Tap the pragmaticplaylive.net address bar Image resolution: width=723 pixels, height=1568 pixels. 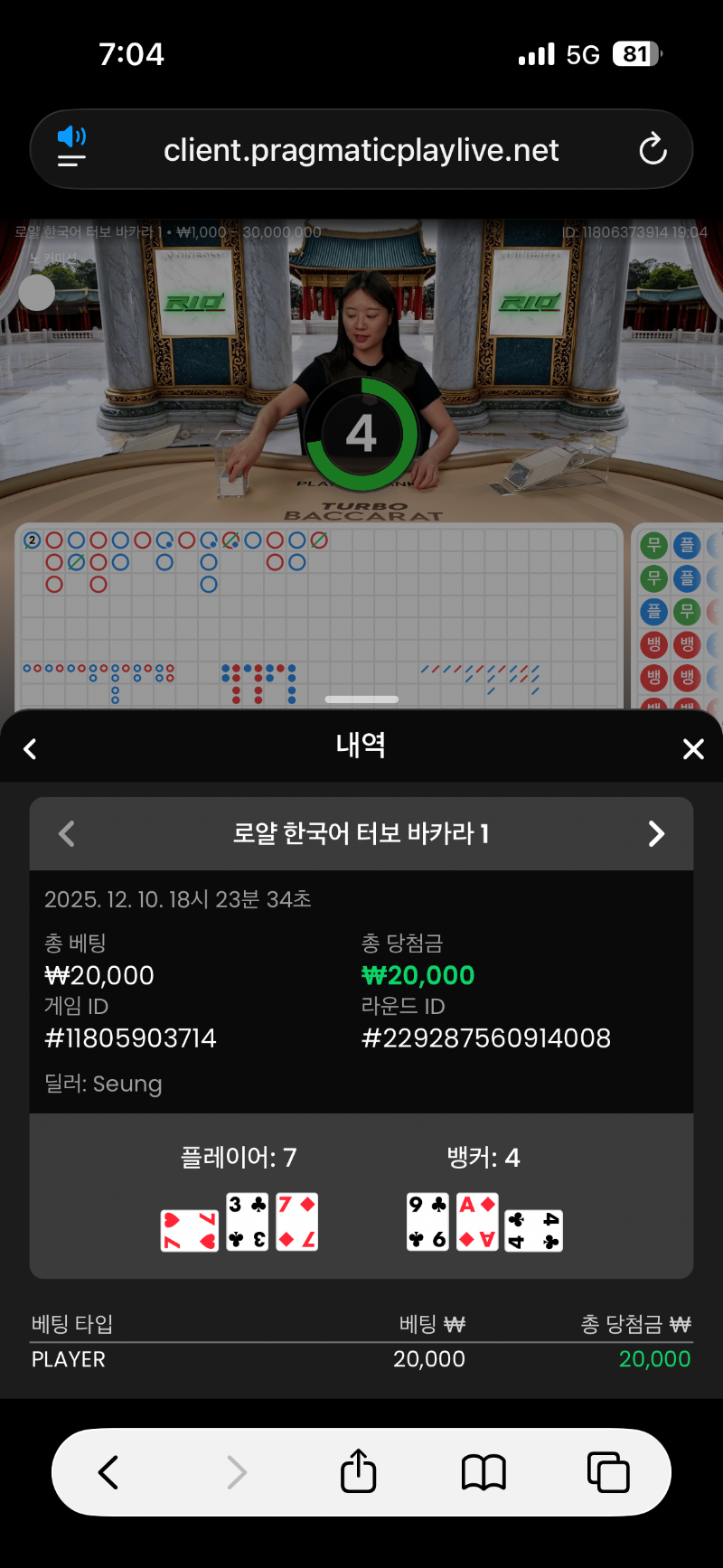[x=361, y=150]
